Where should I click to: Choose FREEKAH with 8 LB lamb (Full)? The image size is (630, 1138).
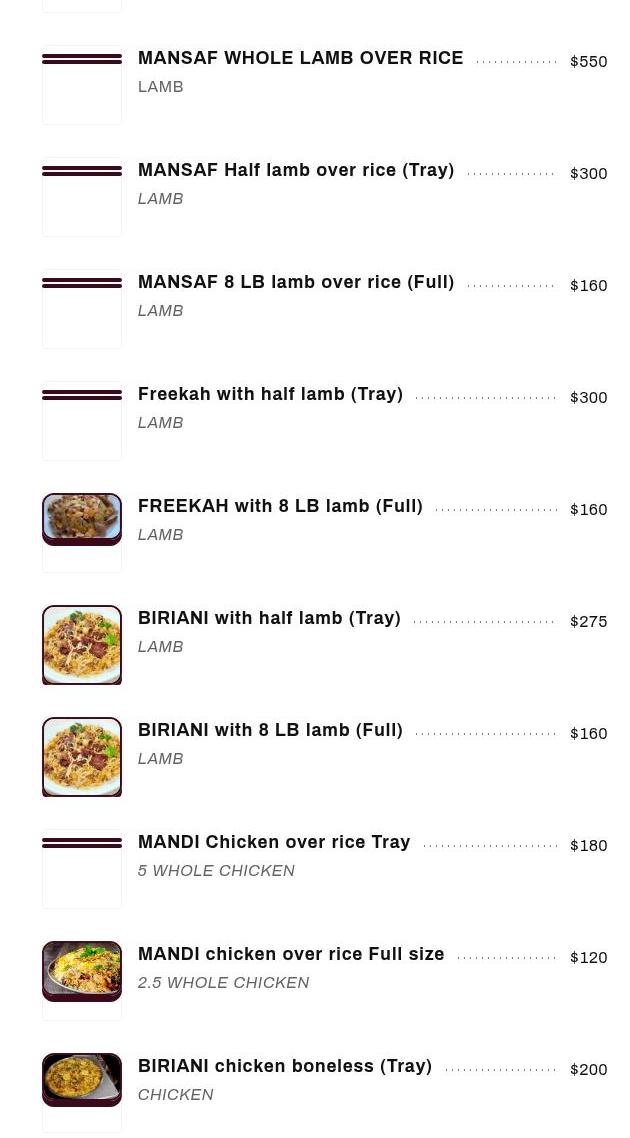pos(280,507)
